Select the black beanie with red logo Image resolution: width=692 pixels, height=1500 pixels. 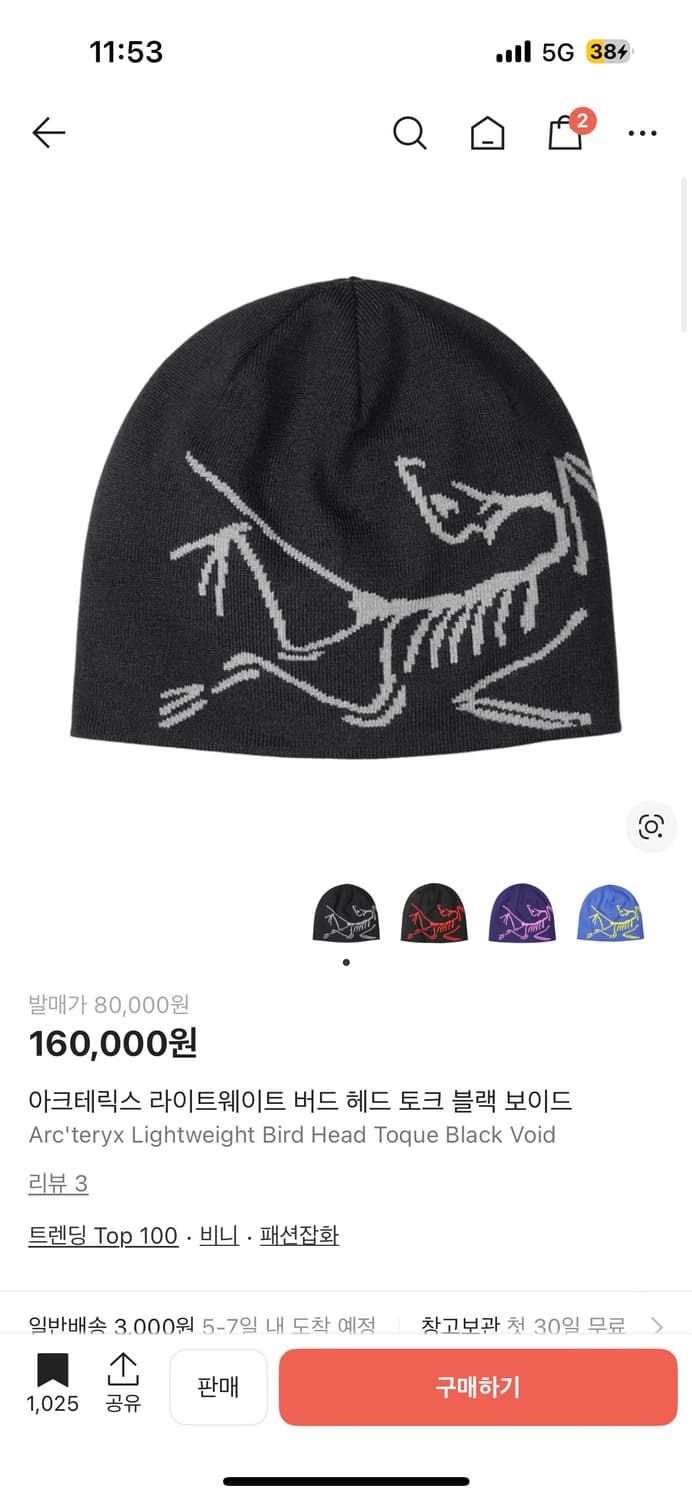pyautogui.click(x=434, y=912)
